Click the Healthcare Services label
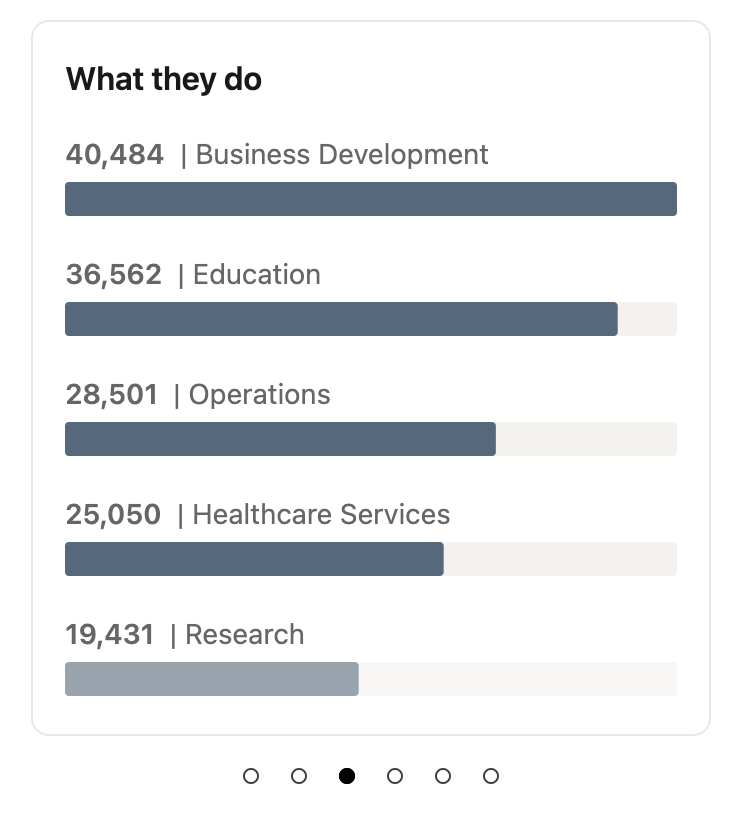This screenshot has width=744, height=814. point(321,515)
